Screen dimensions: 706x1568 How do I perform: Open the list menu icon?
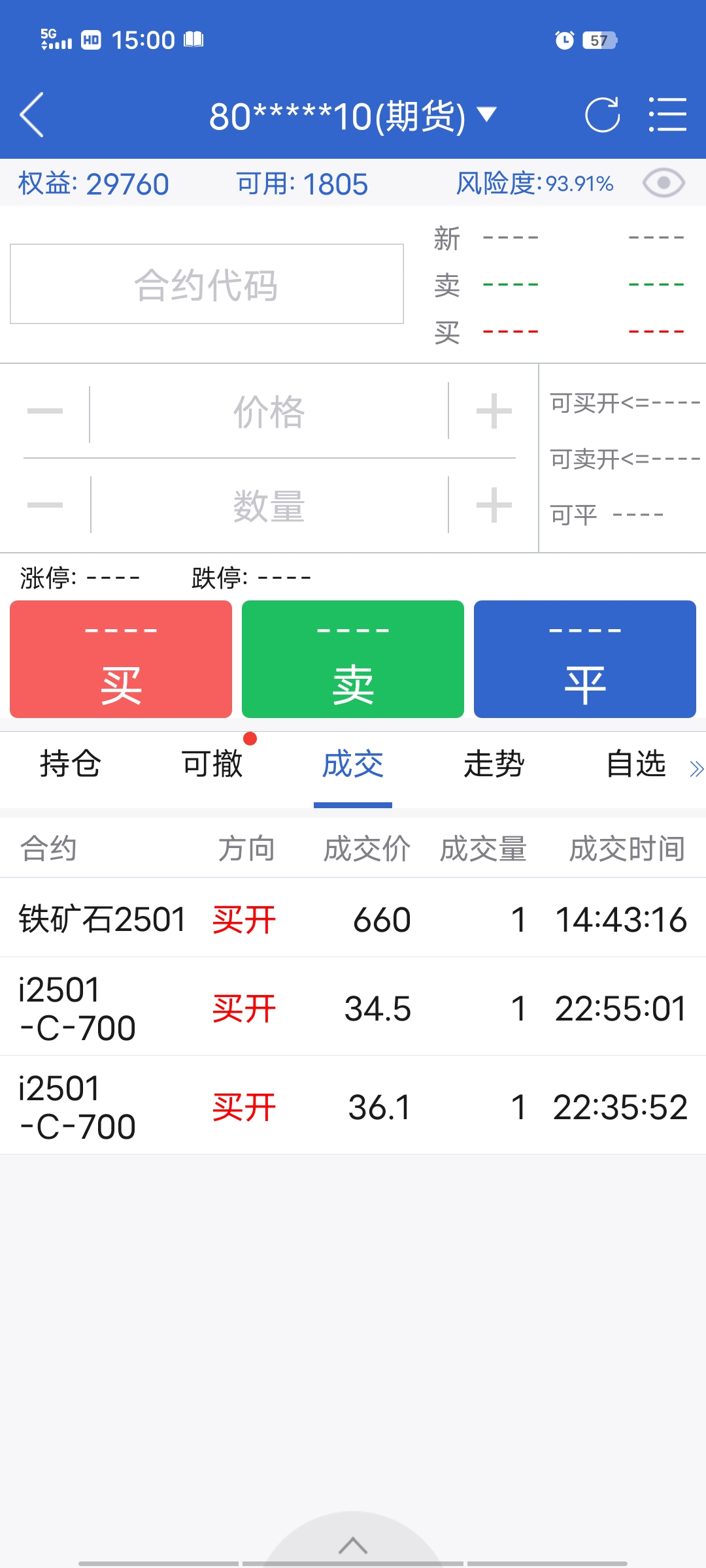point(667,115)
